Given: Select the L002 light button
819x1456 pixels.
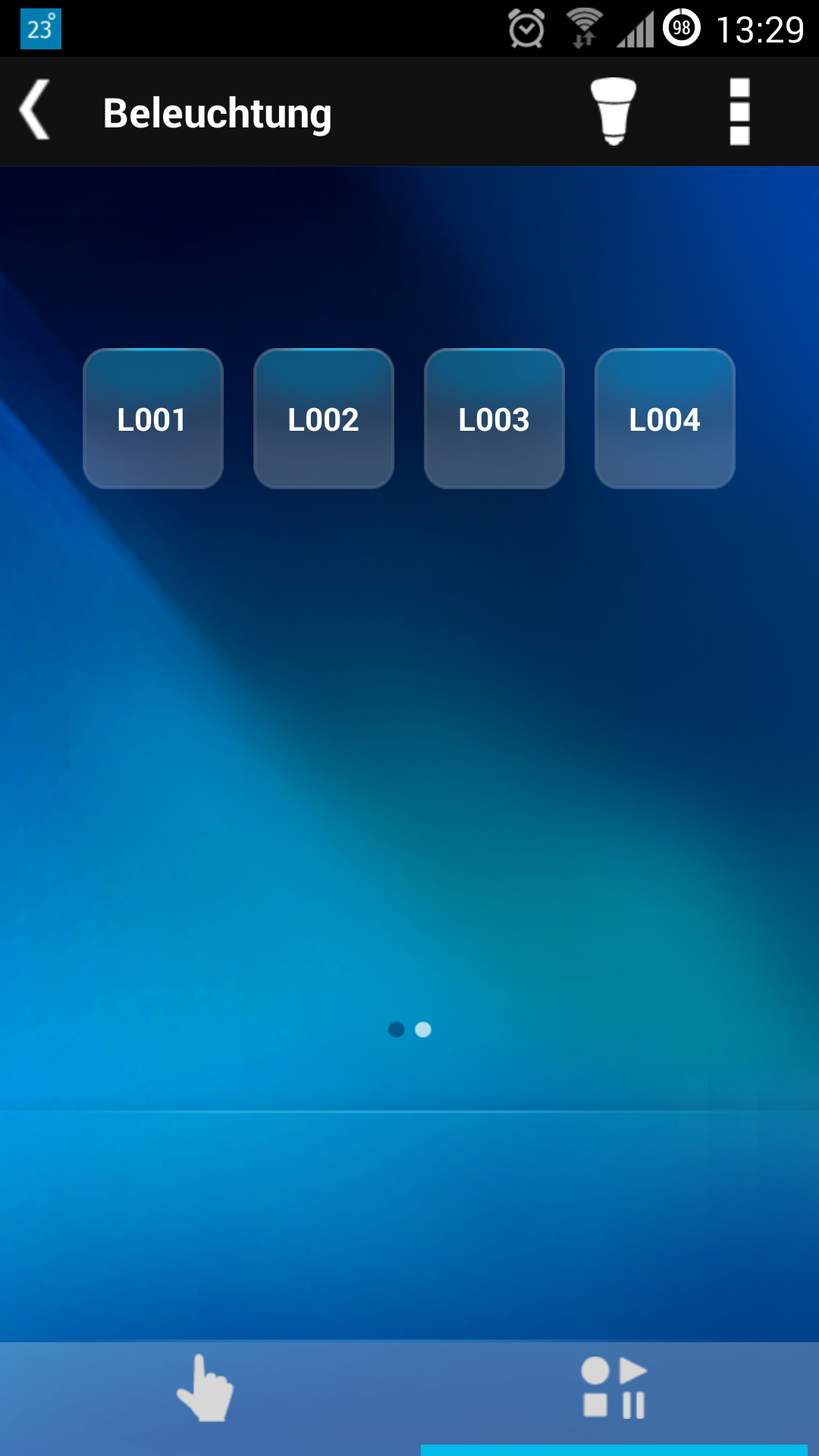Looking at the screenshot, I should [x=324, y=419].
